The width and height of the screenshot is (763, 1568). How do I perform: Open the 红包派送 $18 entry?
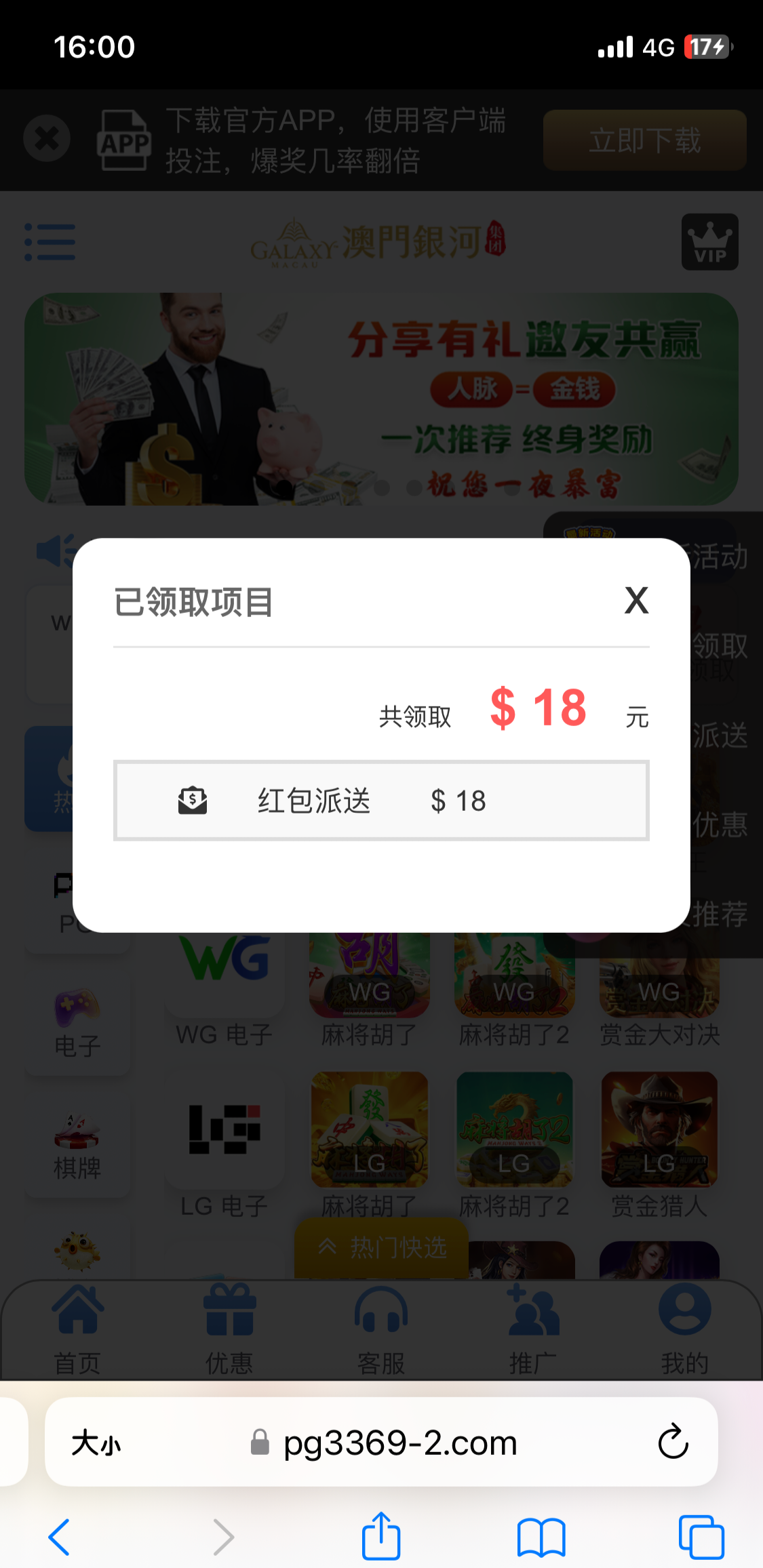coord(381,801)
